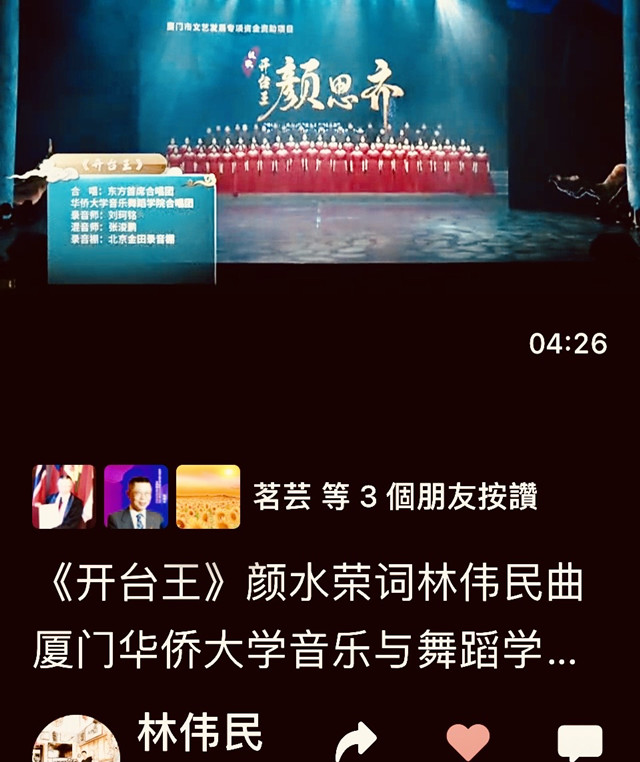This screenshot has height=762, width=640.
Task: Open 林伟民's profile avatar
Action: [x=76, y=742]
